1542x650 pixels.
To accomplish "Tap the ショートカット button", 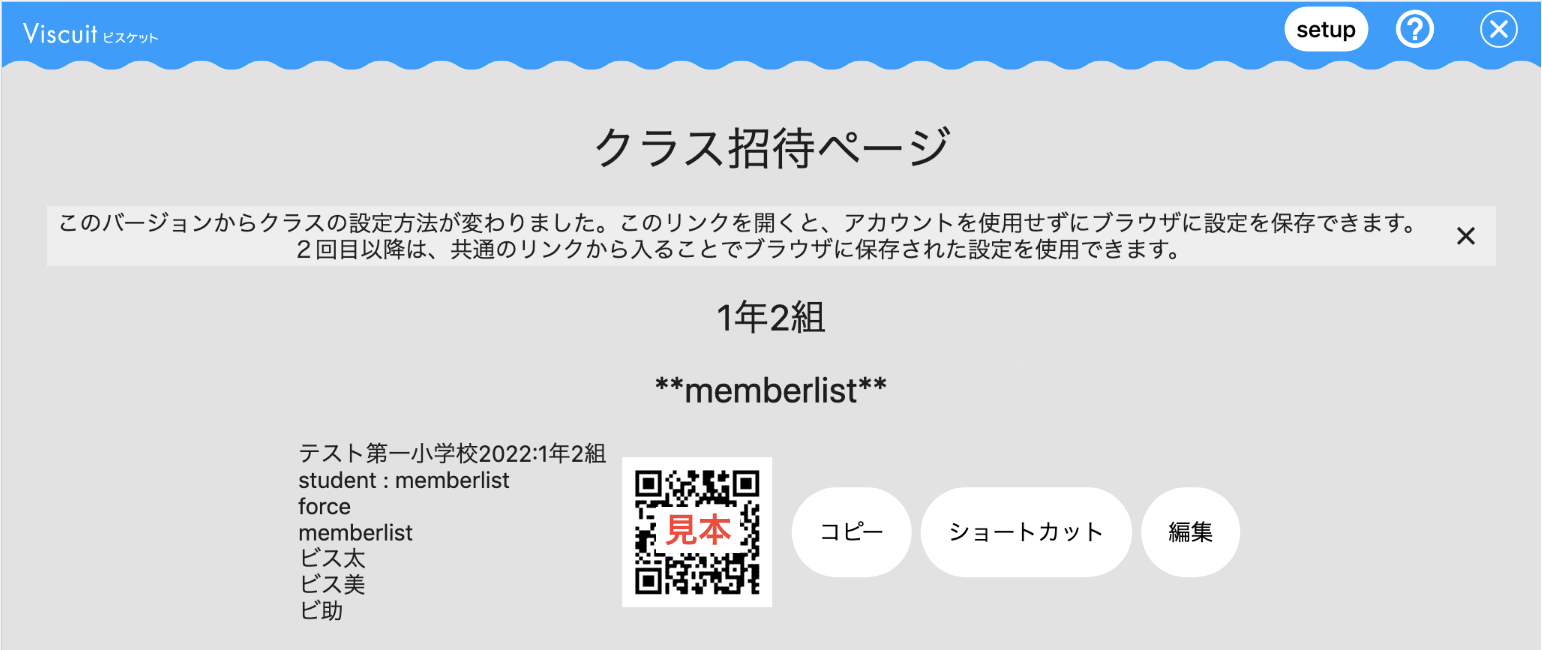I will (1025, 532).
